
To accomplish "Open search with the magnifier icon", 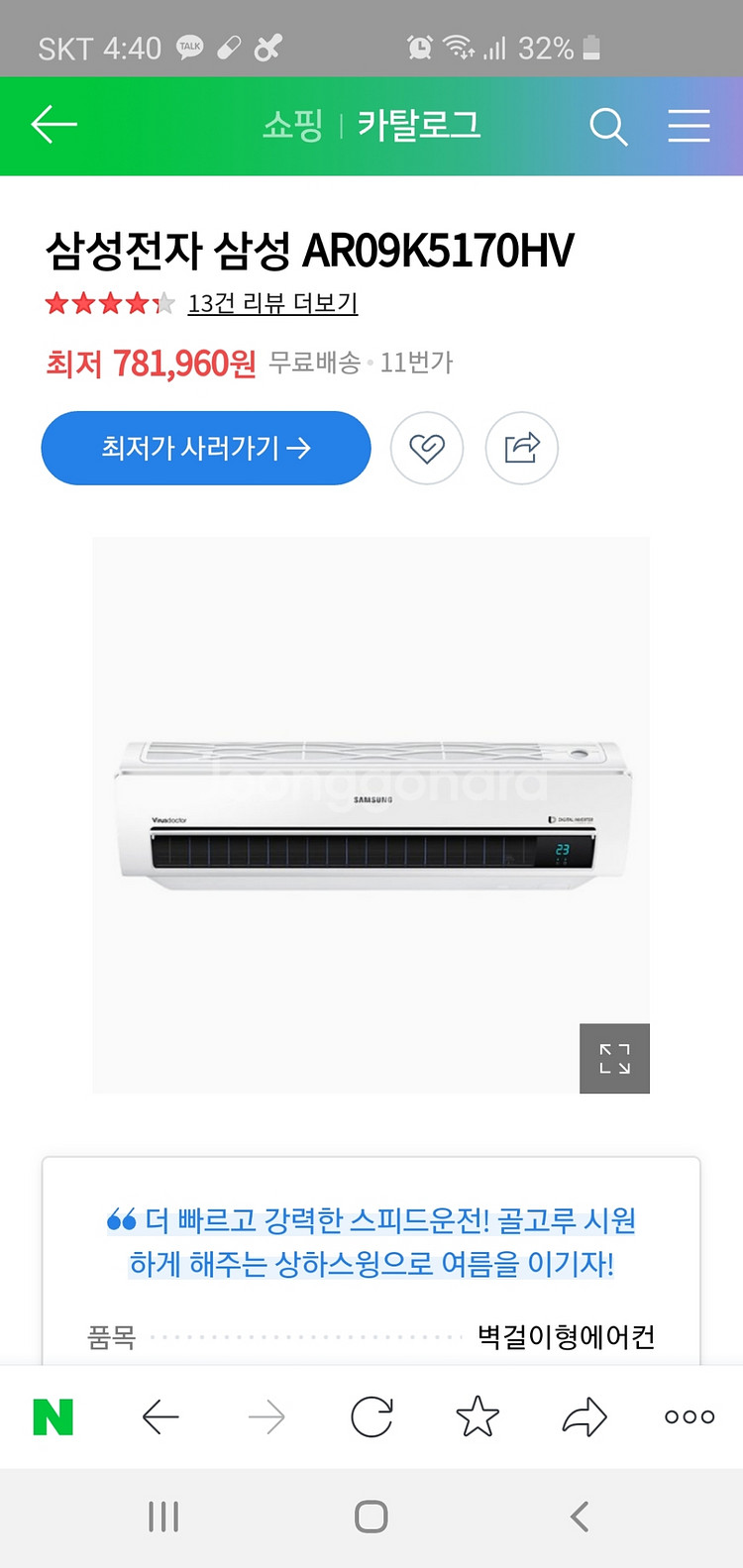I will tap(607, 127).
